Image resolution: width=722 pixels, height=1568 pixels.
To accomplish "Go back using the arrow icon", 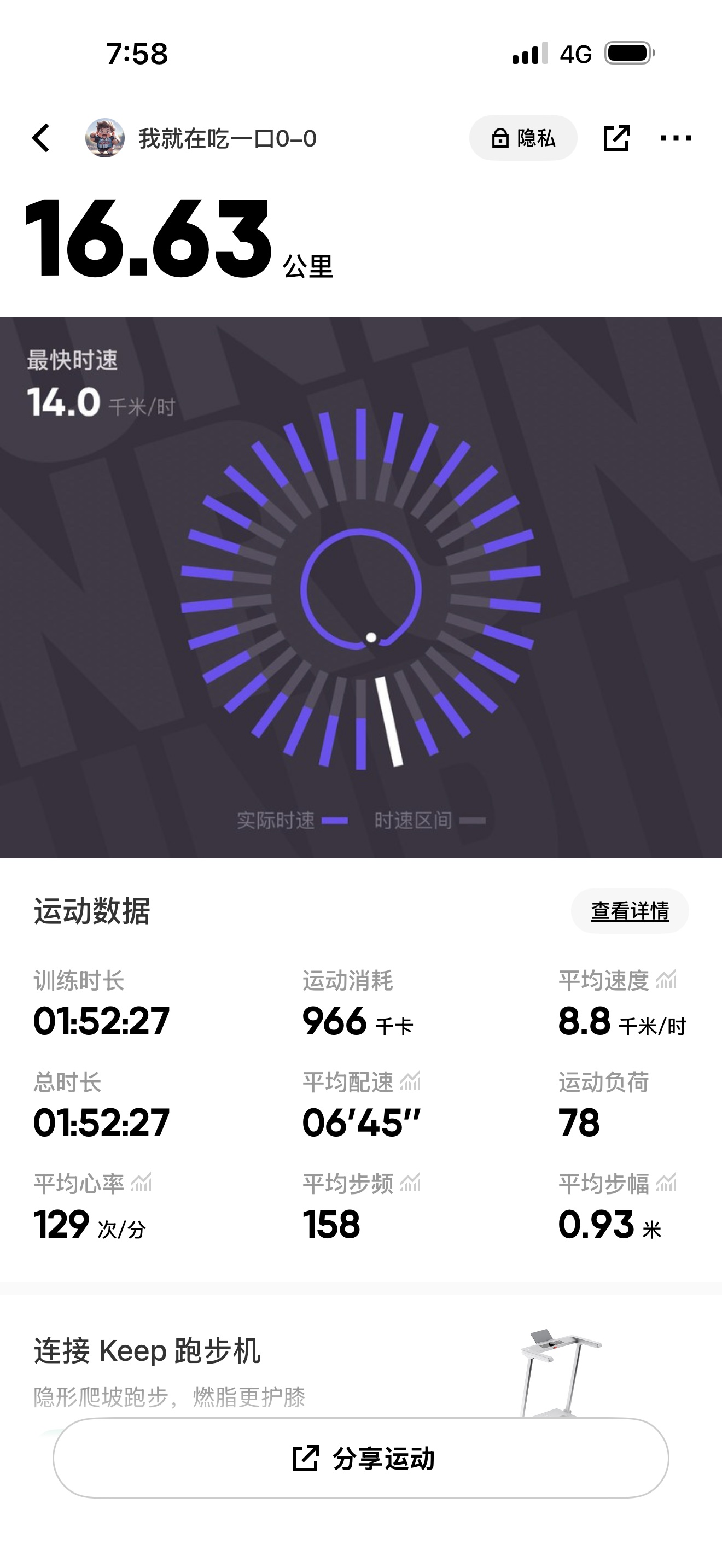I will (x=41, y=138).
